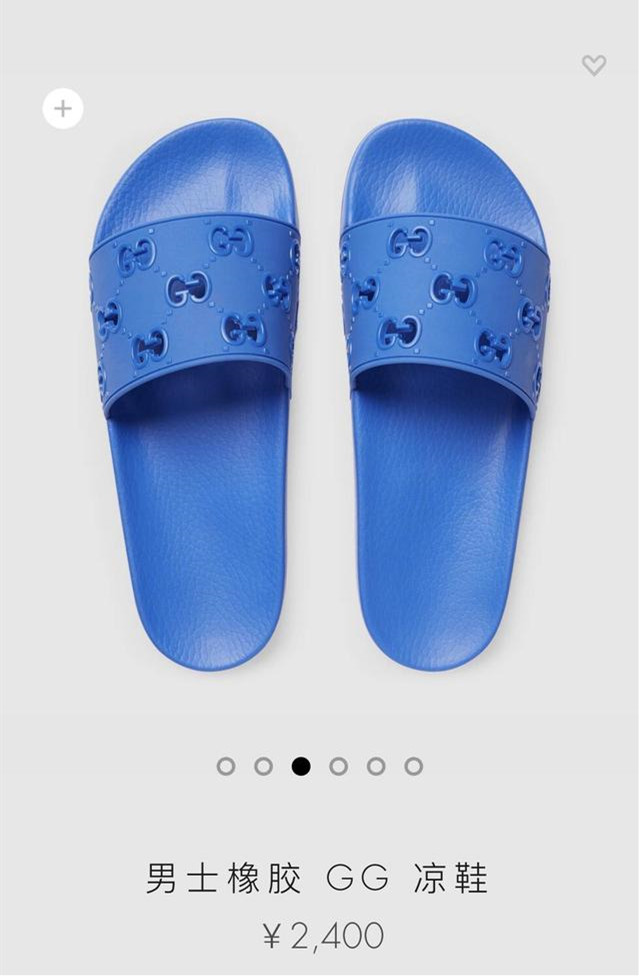The image size is (639, 976).
Task: Show the last image via the sixth dot
Action: coord(413,766)
